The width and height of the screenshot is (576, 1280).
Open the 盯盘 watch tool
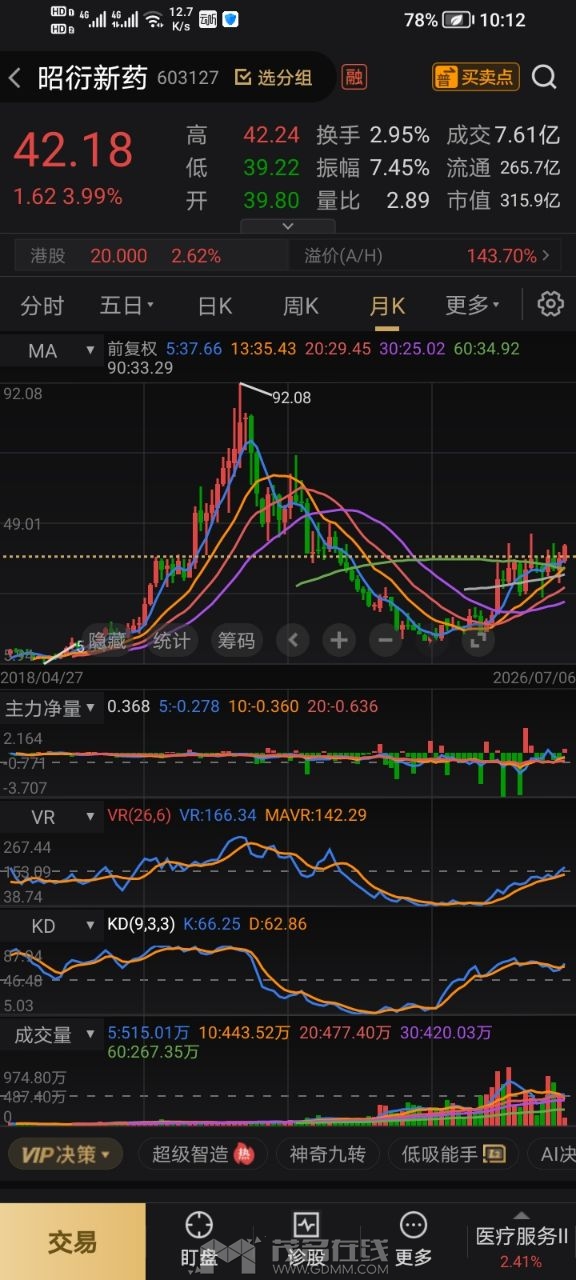(x=198, y=1240)
